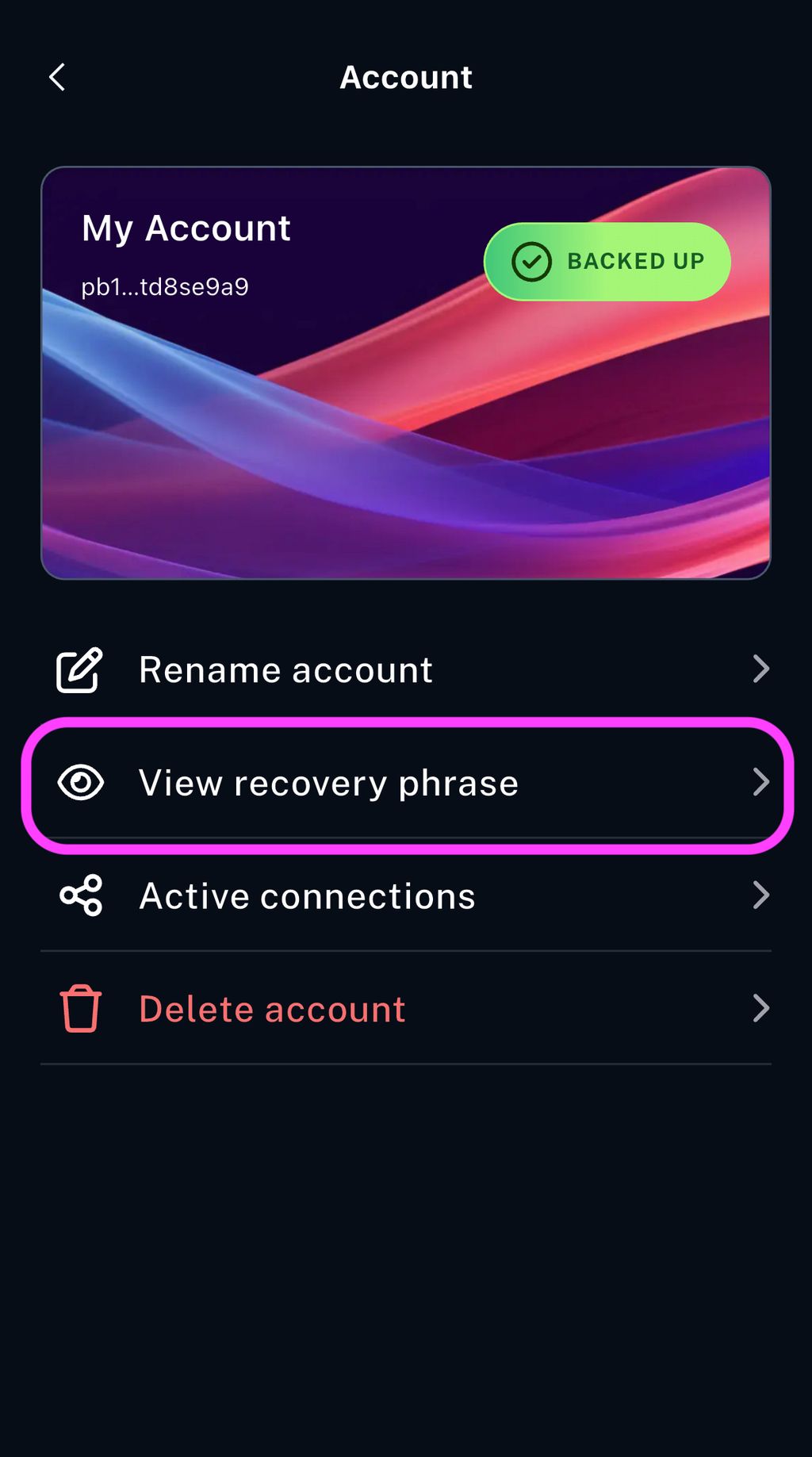Open Active connections
Image resolution: width=812 pixels, height=1457 pixels.
point(404,896)
